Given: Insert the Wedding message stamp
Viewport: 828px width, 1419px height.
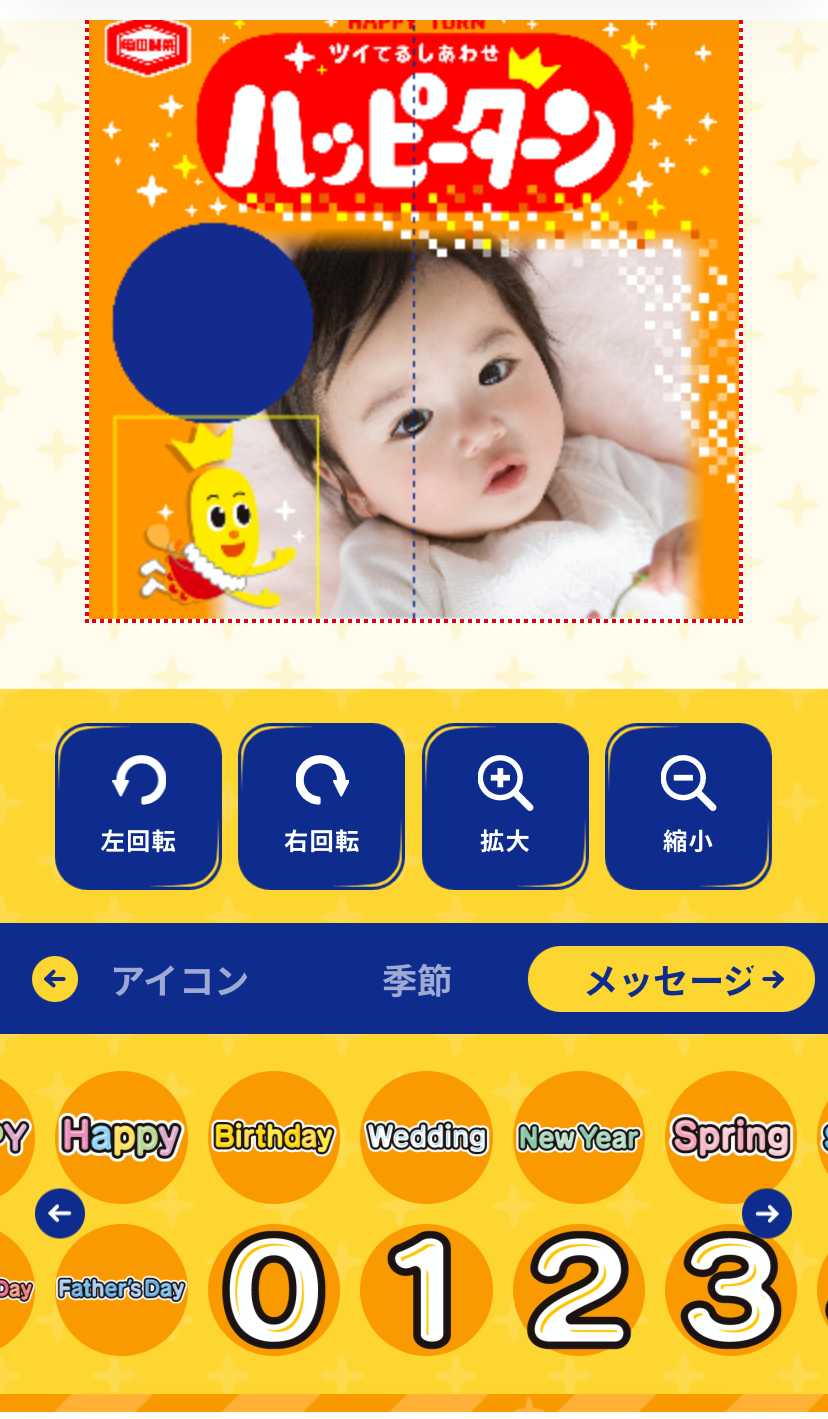Looking at the screenshot, I should (426, 1137).
